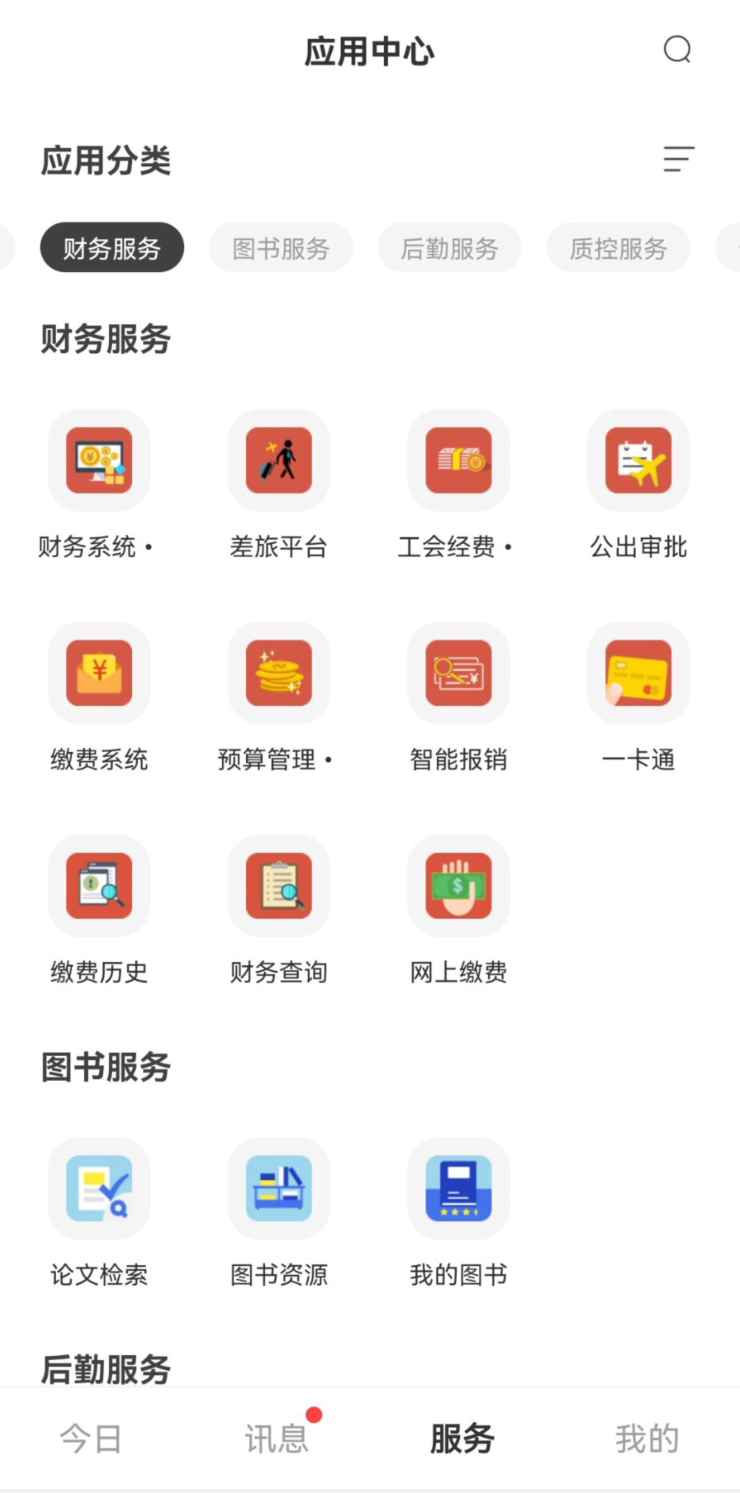740x1493 pixels.
Task: View 缴费历史 records
Action: tap(99, 886)
